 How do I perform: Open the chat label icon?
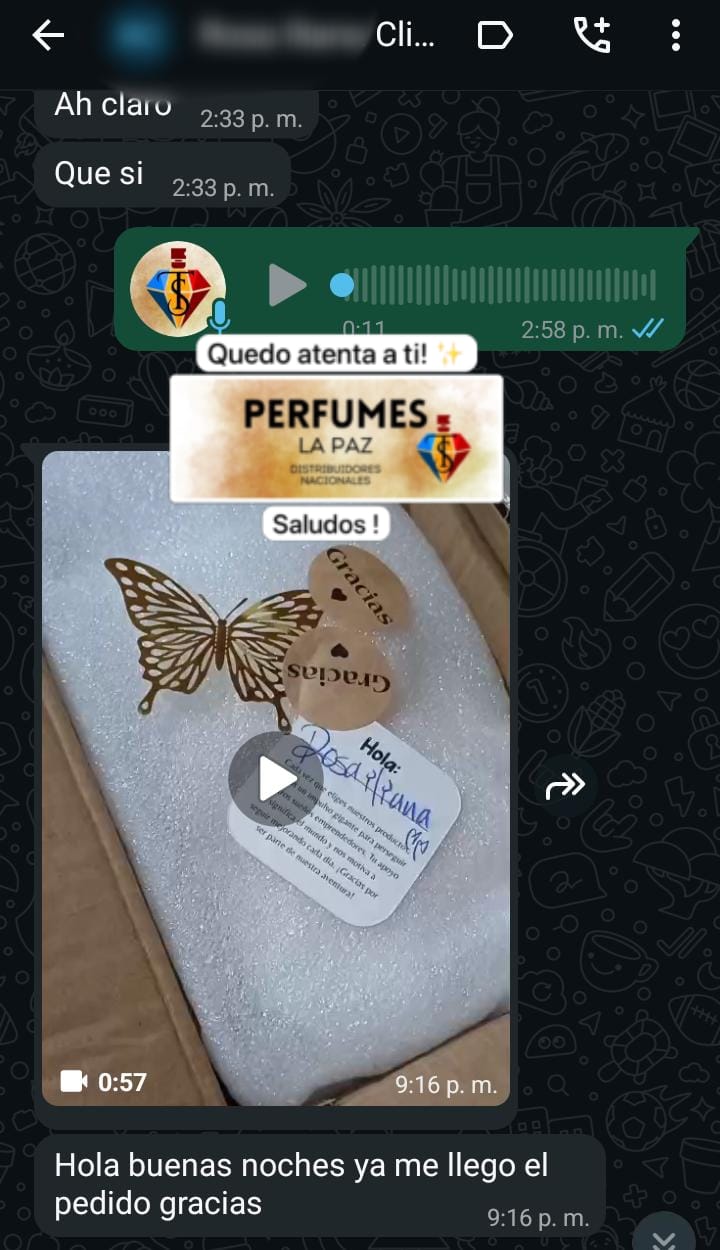(495, 36)
